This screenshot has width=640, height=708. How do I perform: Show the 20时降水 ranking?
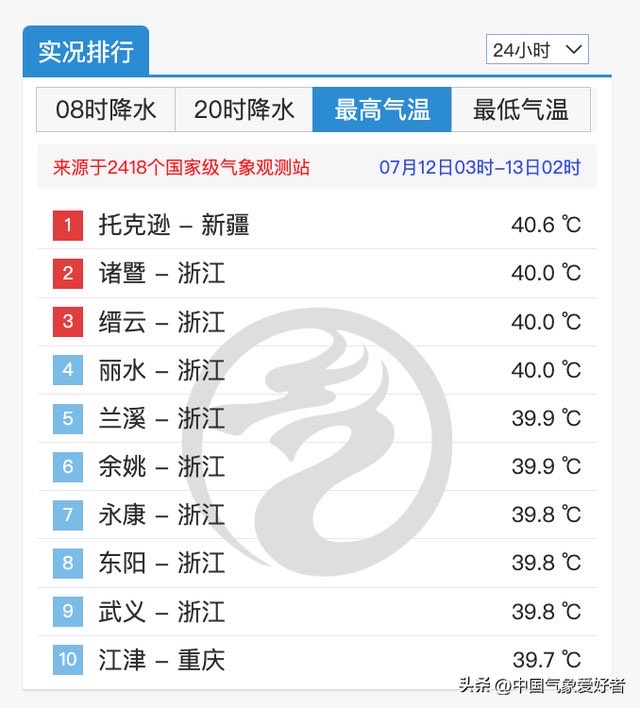point(244,110)
